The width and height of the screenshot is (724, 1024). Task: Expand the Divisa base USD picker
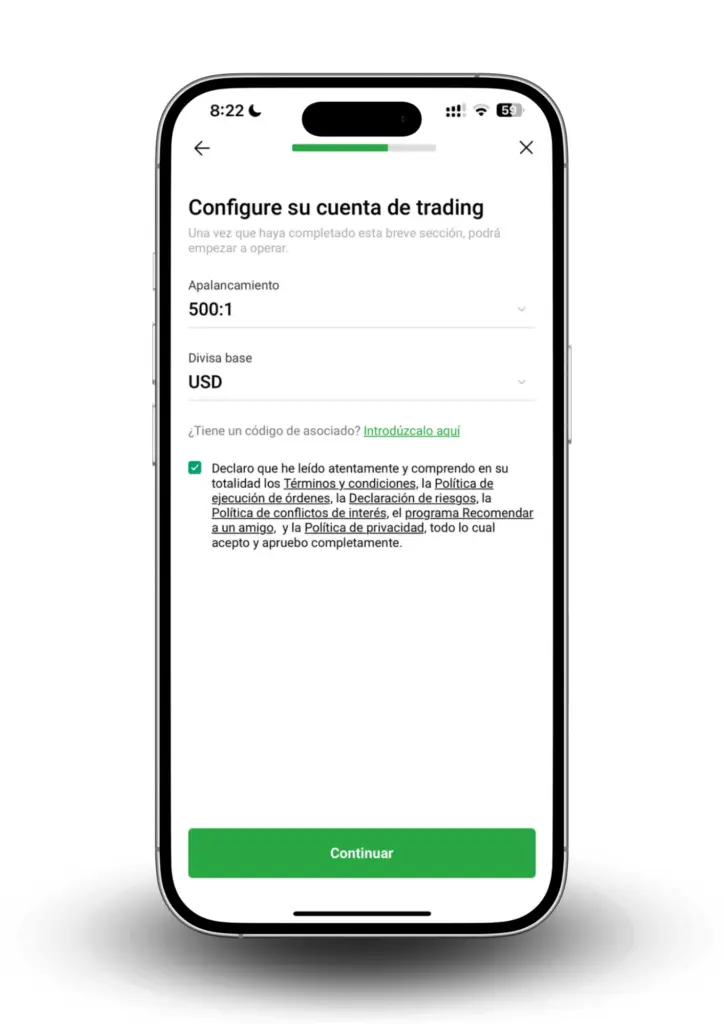click(x=360, y=381)
